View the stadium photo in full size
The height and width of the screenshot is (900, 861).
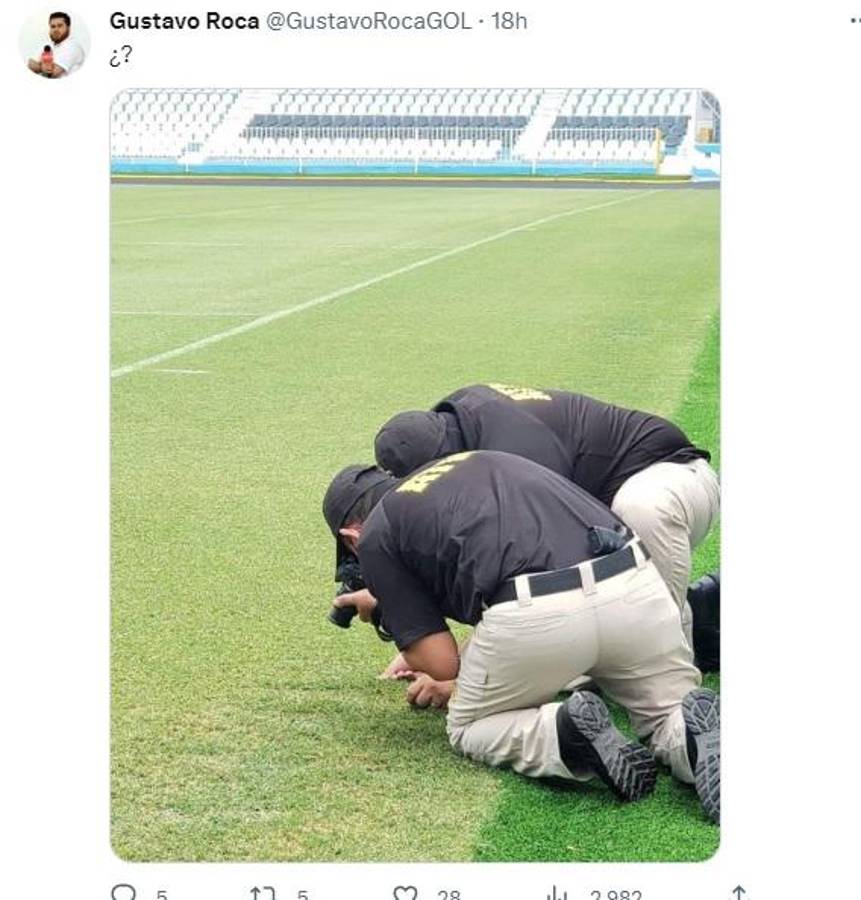414,475
